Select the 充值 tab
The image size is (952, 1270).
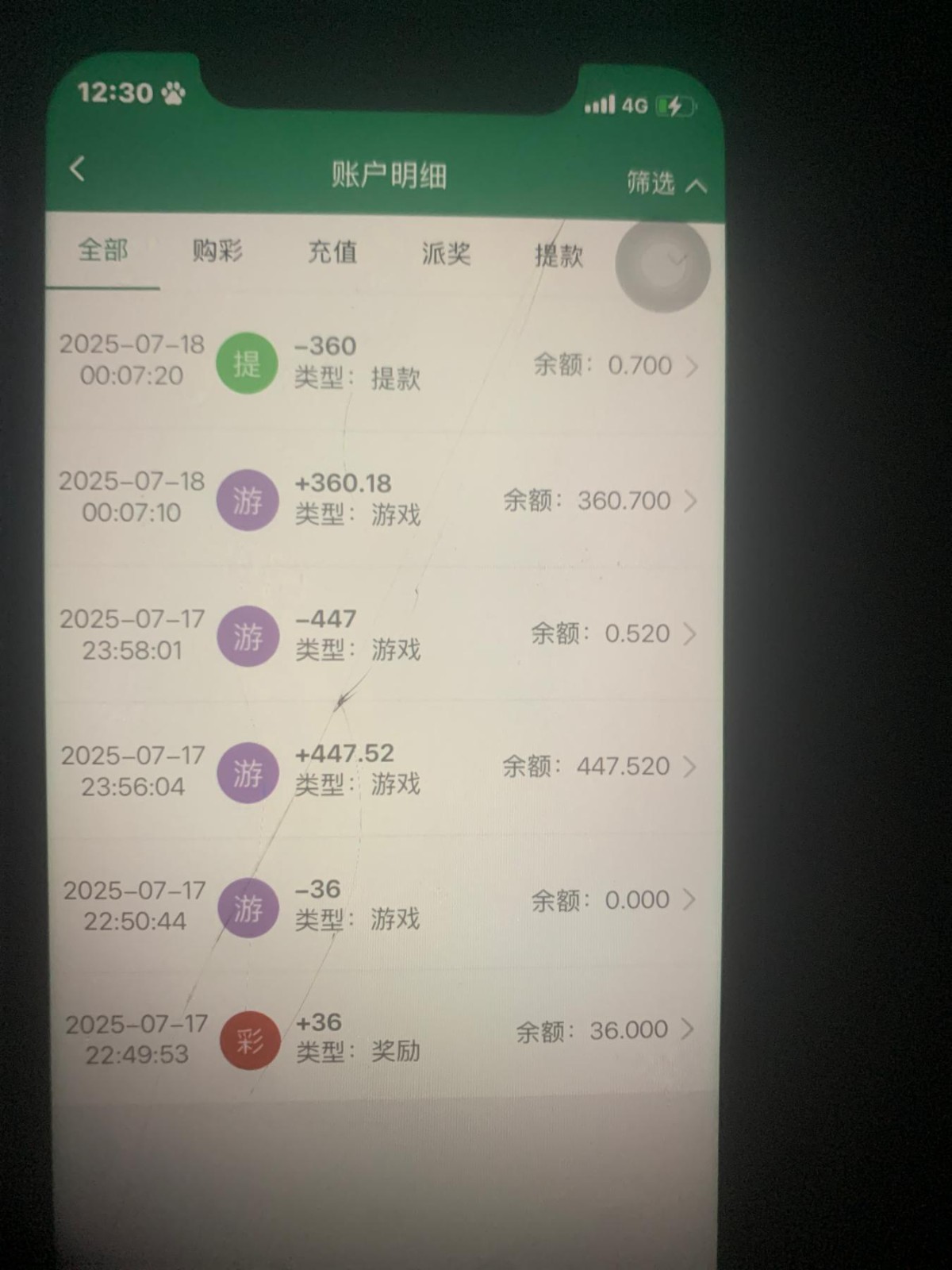[x=332, y=252]
